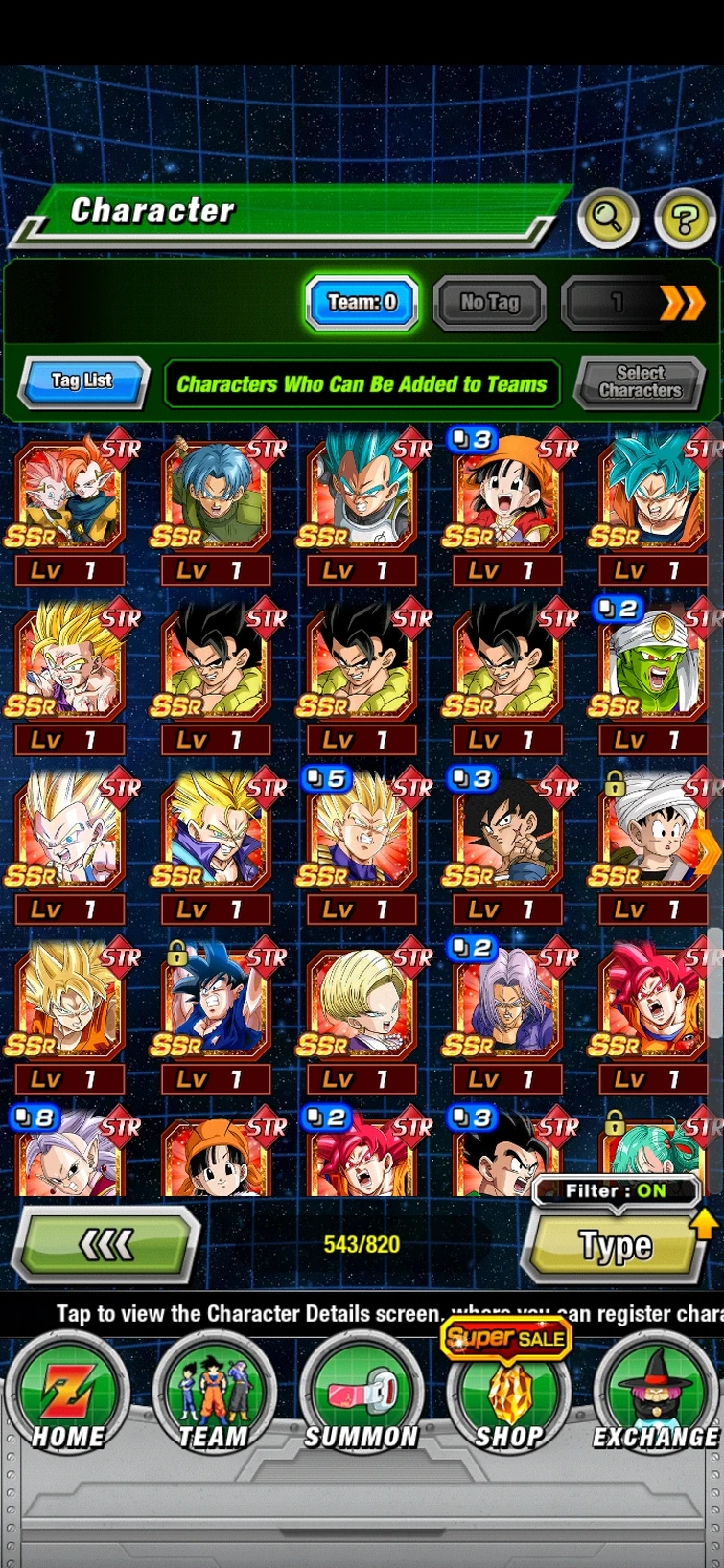The image size is (724, 1568).
Task: Tap the Characters Who Can Be Added banner
Action: [x=362, y=383]
